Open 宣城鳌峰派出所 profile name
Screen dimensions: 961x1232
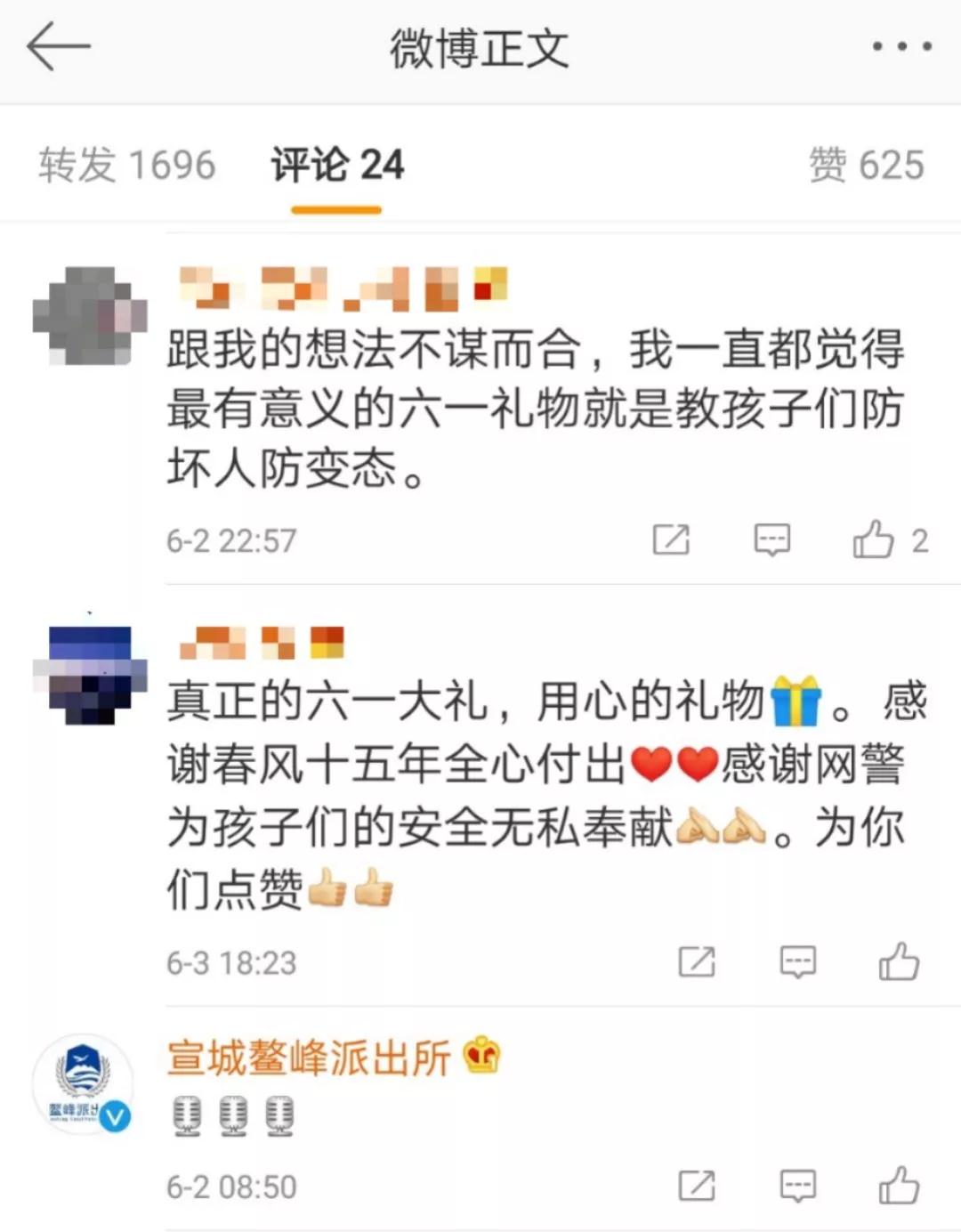(309, 1058)
